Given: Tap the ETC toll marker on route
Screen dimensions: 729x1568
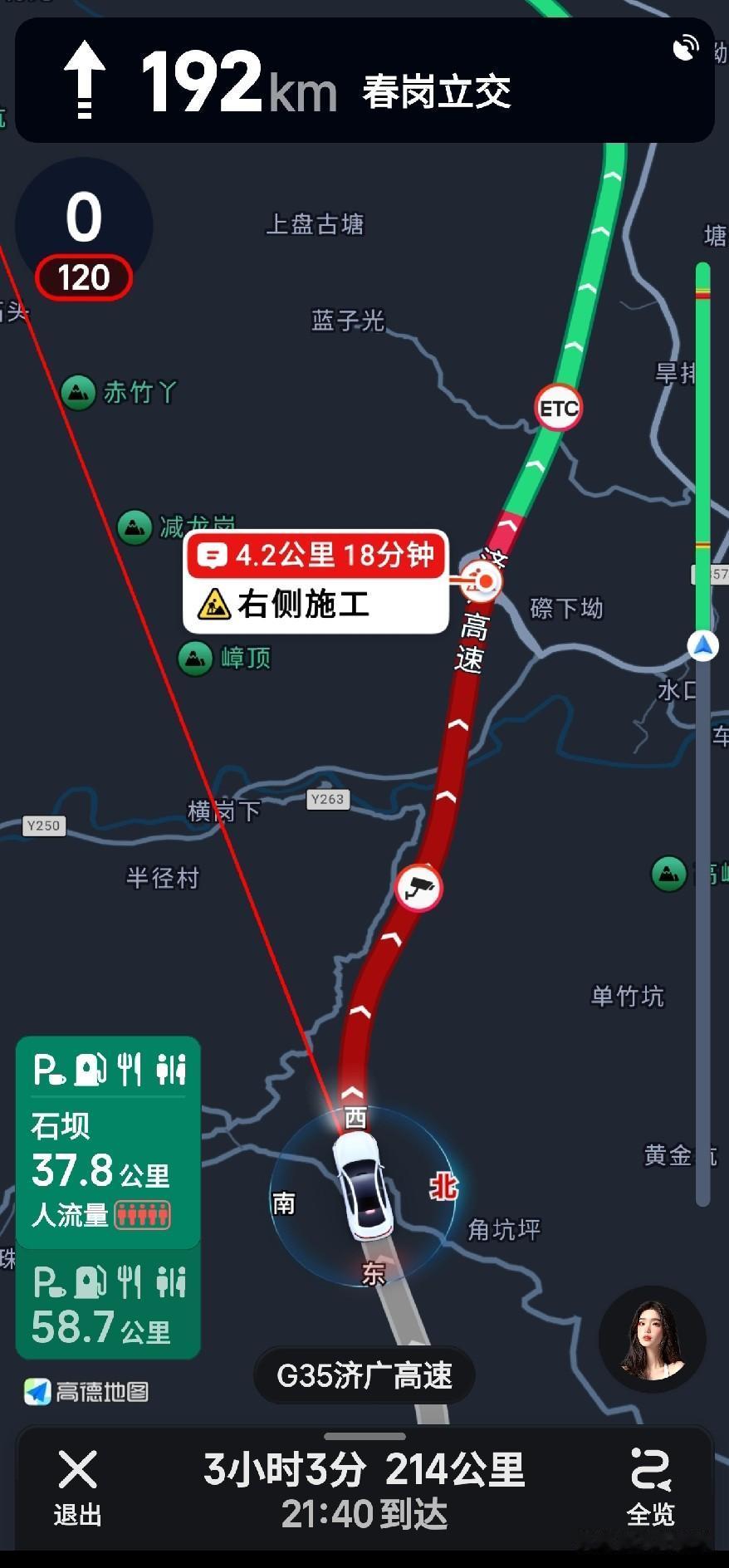Looking at the screenshot, I should point(557,408).
